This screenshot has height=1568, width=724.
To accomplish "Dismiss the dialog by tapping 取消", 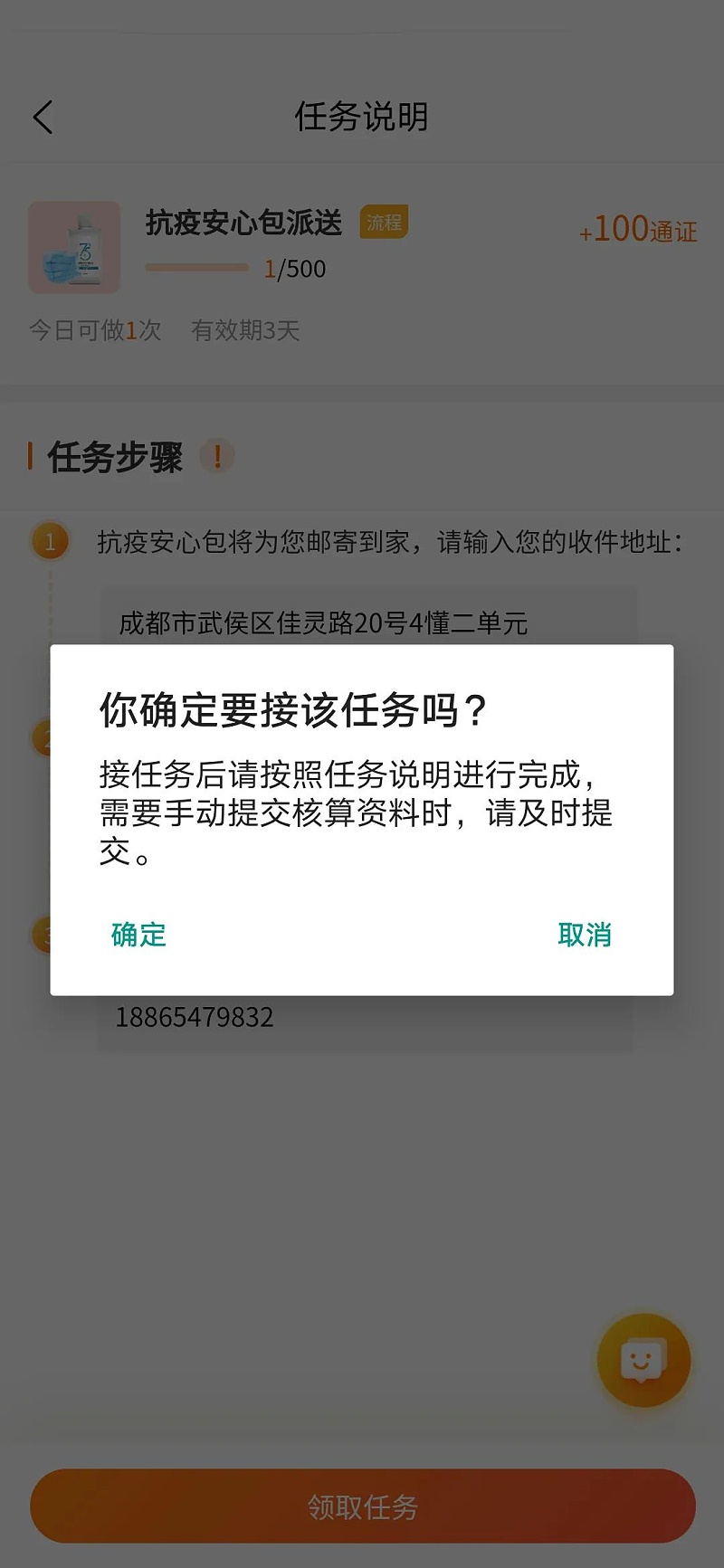I will click(585, 935).
